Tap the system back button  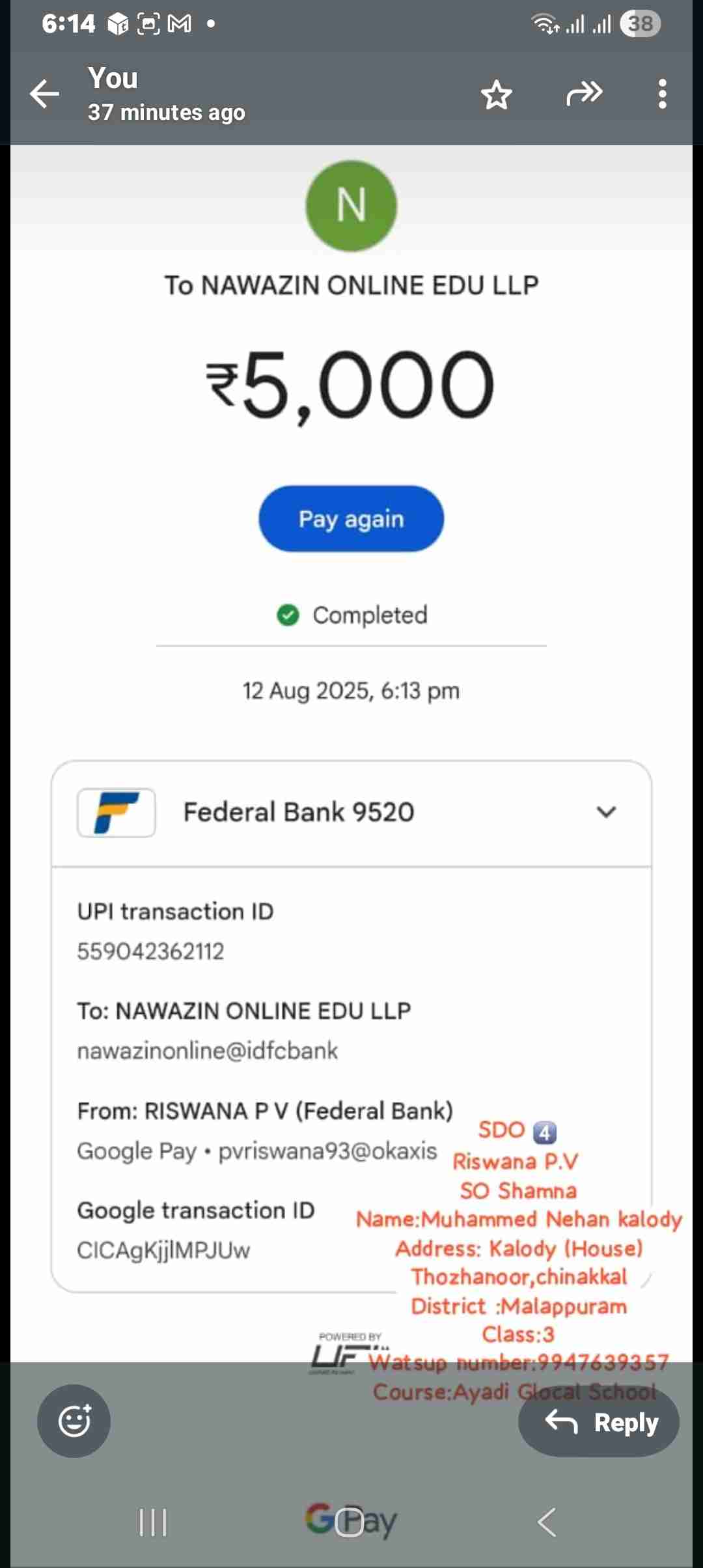pyautogui.click(x=547, y=1522)
